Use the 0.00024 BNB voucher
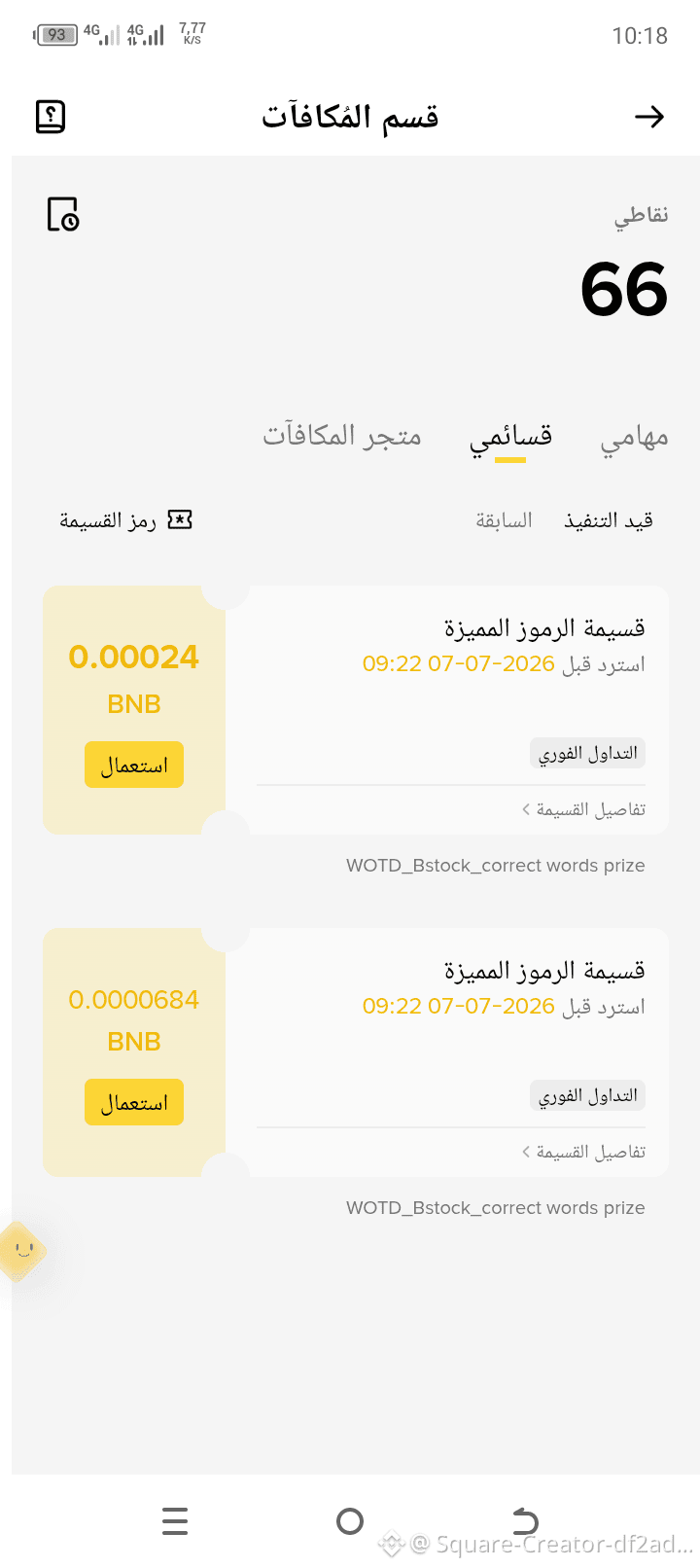Screen dimensions: 700x1568 click(x=134, y=765)
